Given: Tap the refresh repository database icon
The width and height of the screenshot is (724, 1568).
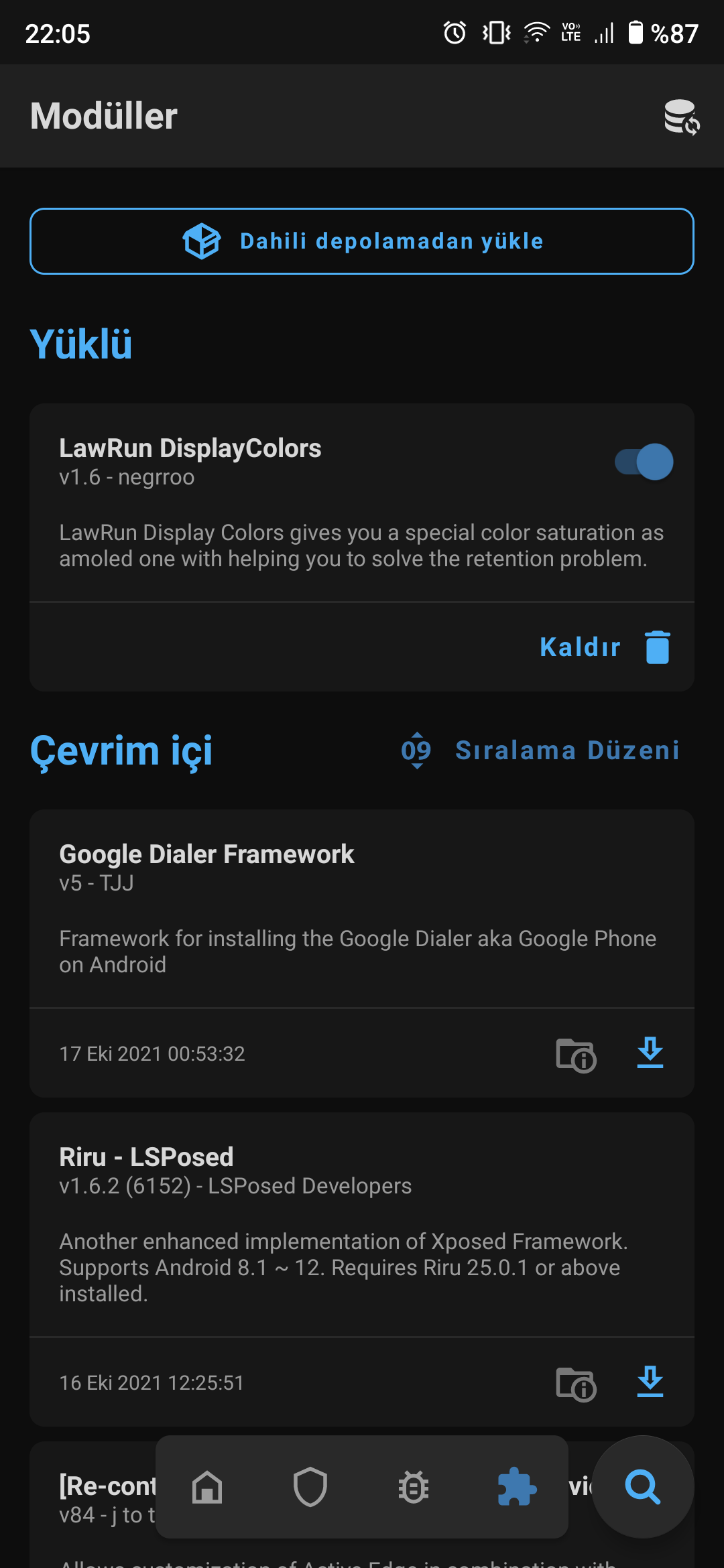Looking at the screenshot, I should click(x=682, y=117).
